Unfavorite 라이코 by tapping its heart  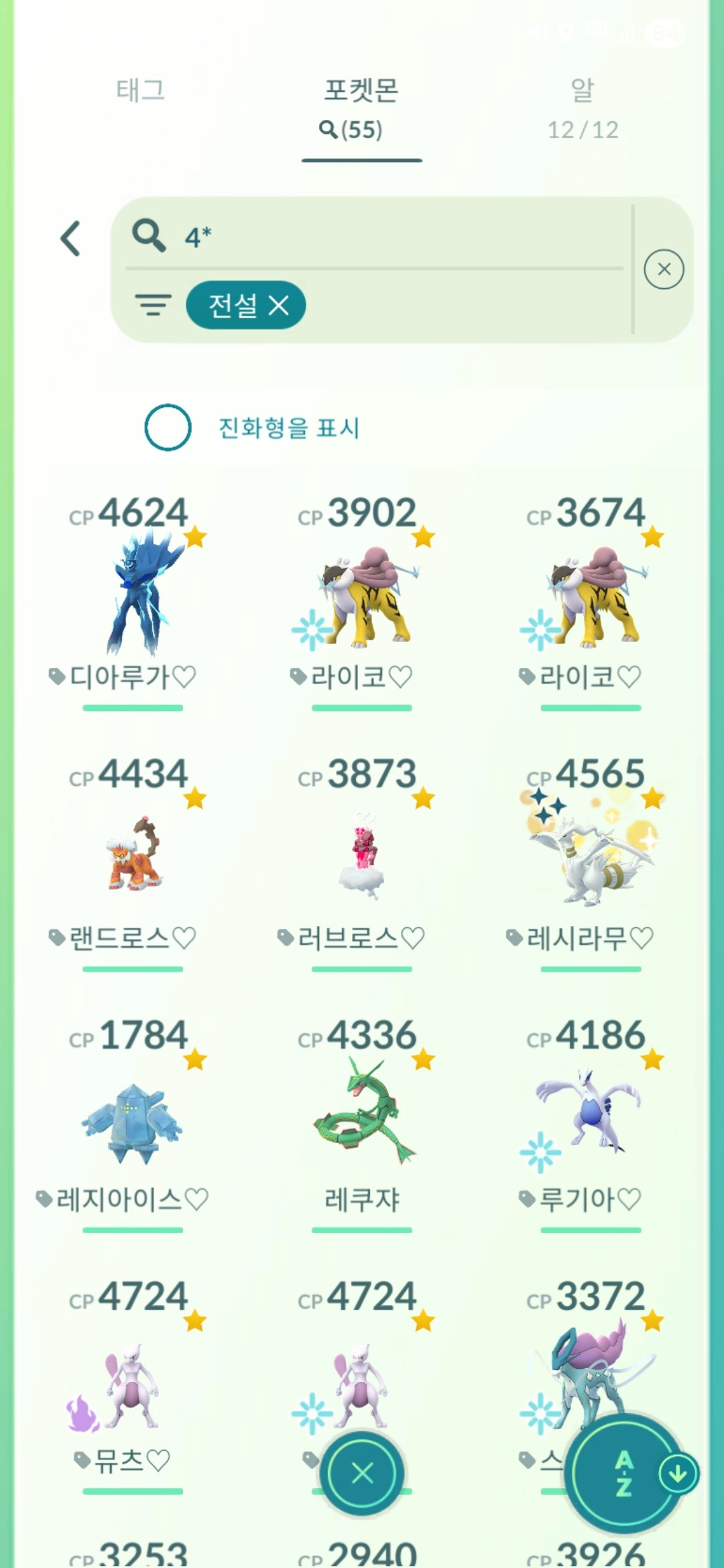tap(401, 678)
